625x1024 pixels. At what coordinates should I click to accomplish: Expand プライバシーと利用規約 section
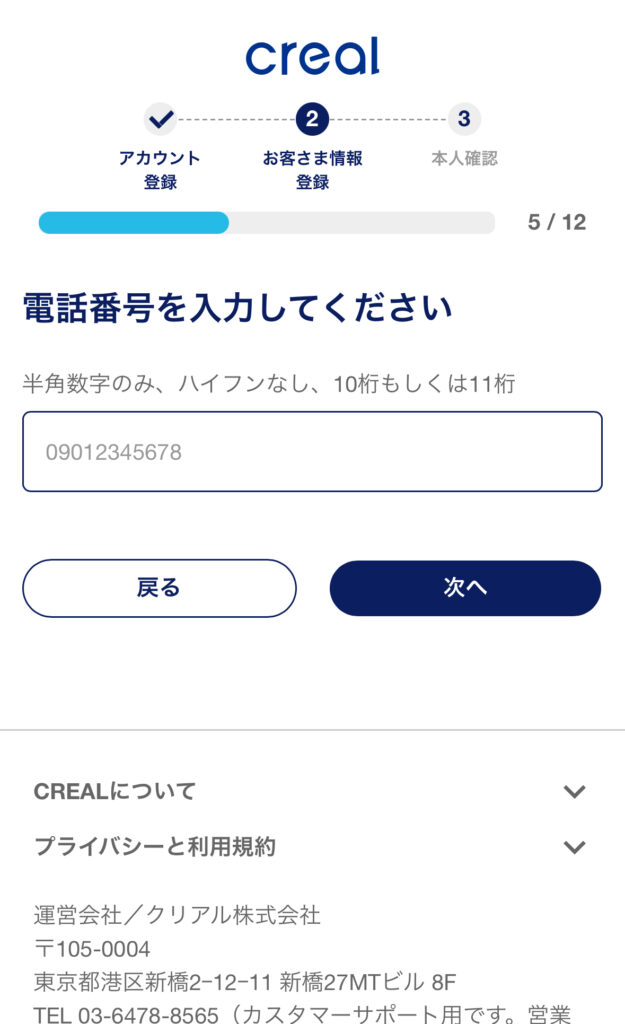pos(311,847)
